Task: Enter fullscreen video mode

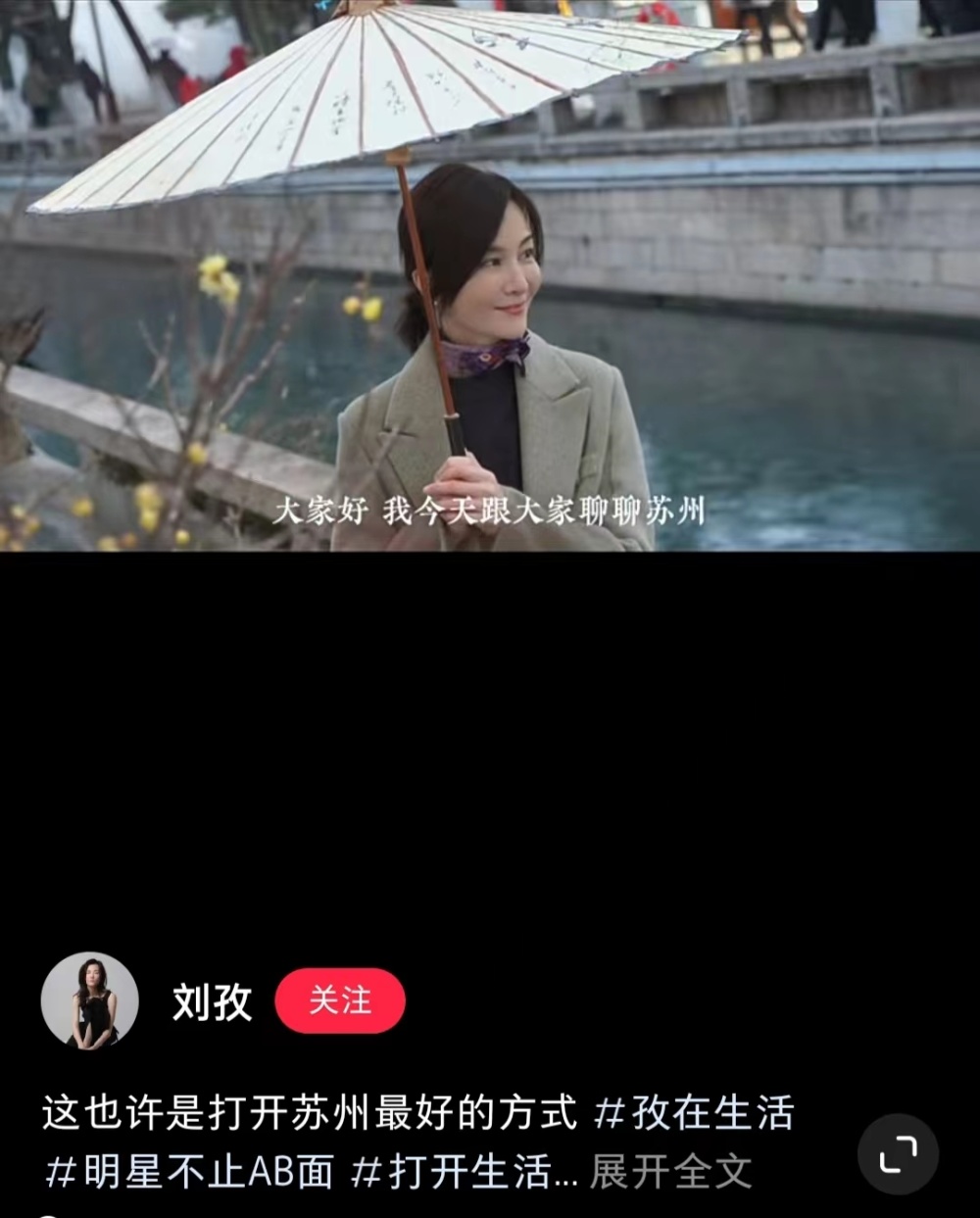Action: tap(898, 1154)
